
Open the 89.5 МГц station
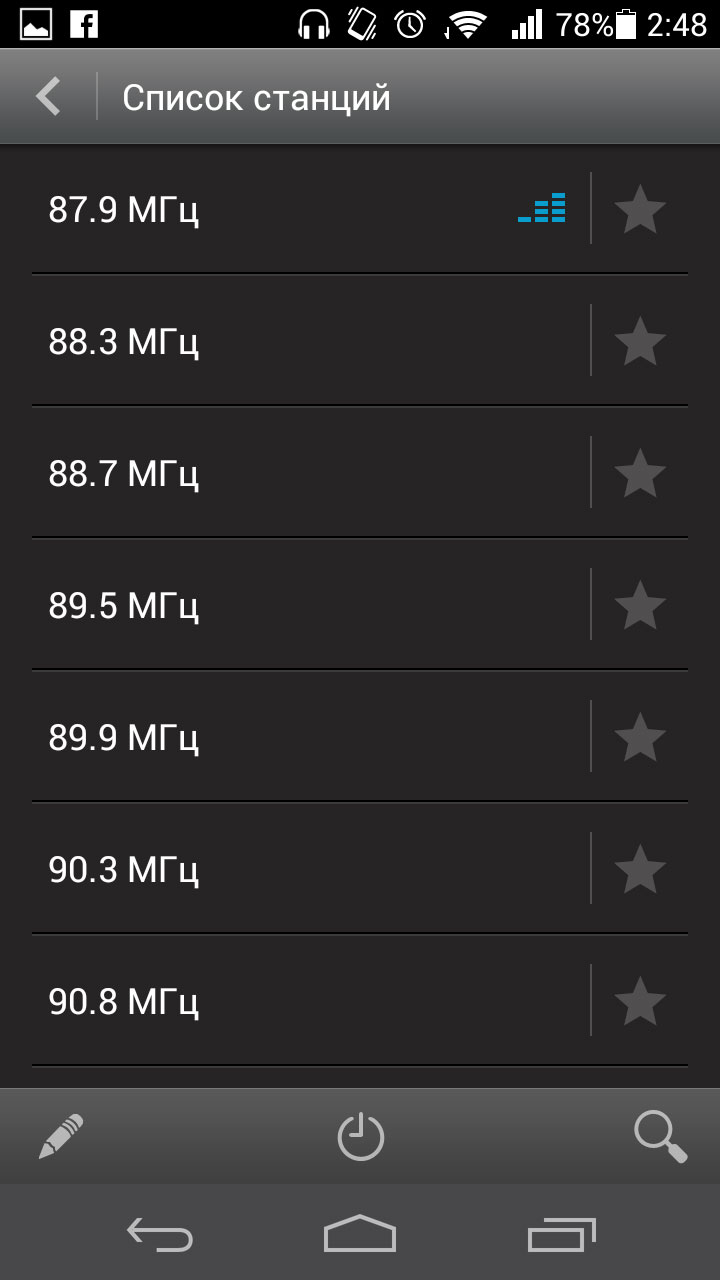coord(310,605)
